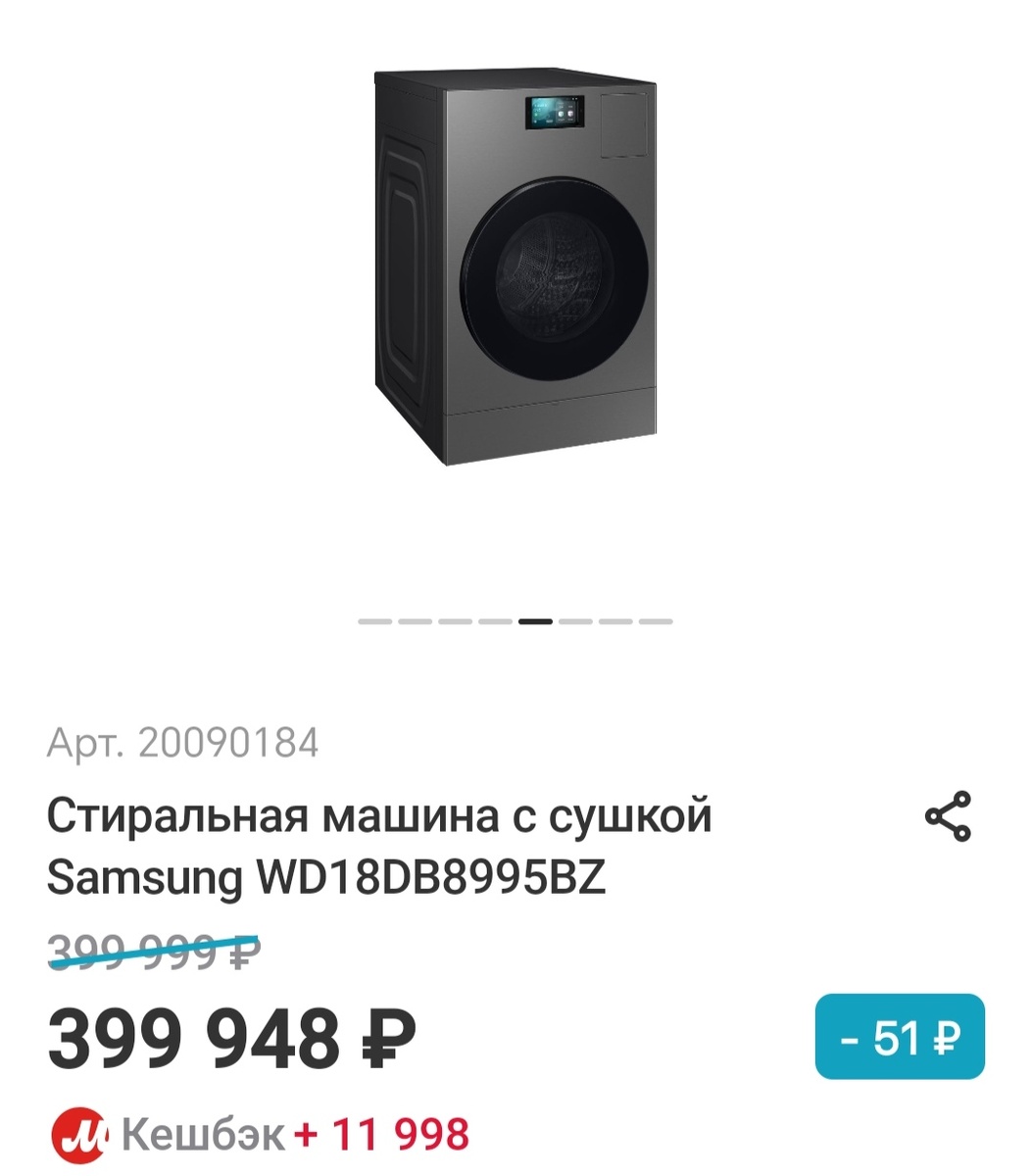Tap the share arrow next to product title
This screenshot has height=1176, width=1031.
point(946,818)
